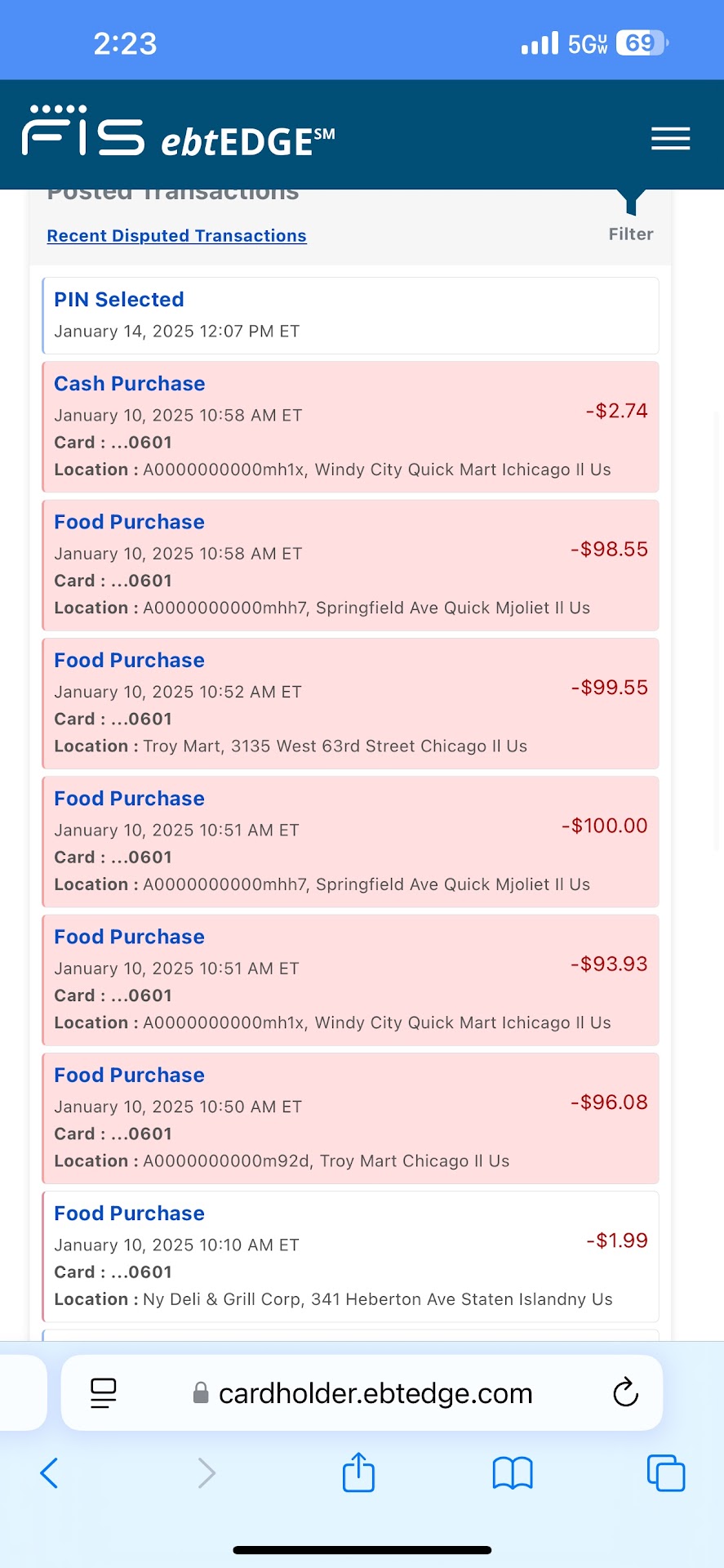Go back to the previous page
The width and height of the screenshot is (724, 1568).
pos(49,1473)
